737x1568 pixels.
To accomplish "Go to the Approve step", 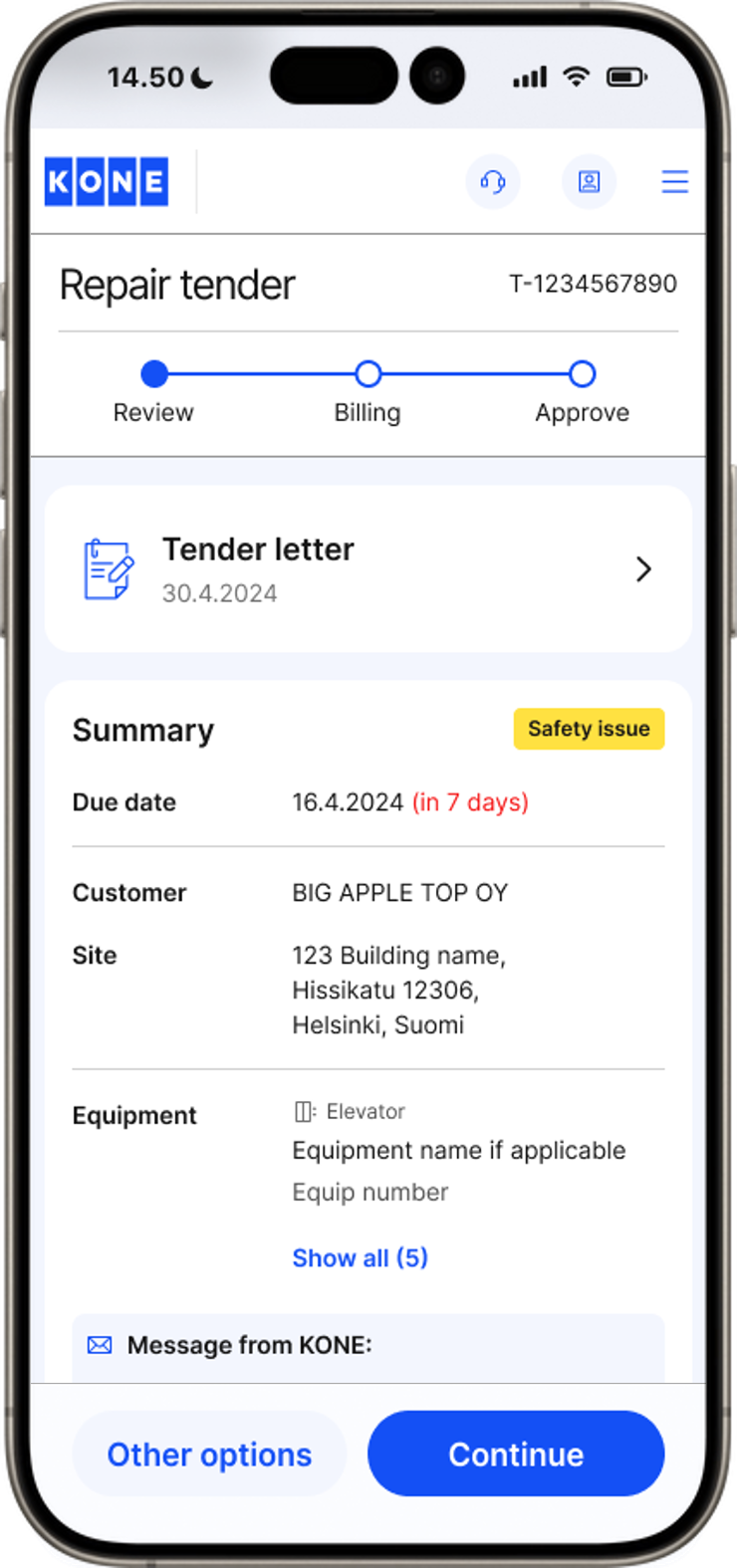I will tap(582, 375).
